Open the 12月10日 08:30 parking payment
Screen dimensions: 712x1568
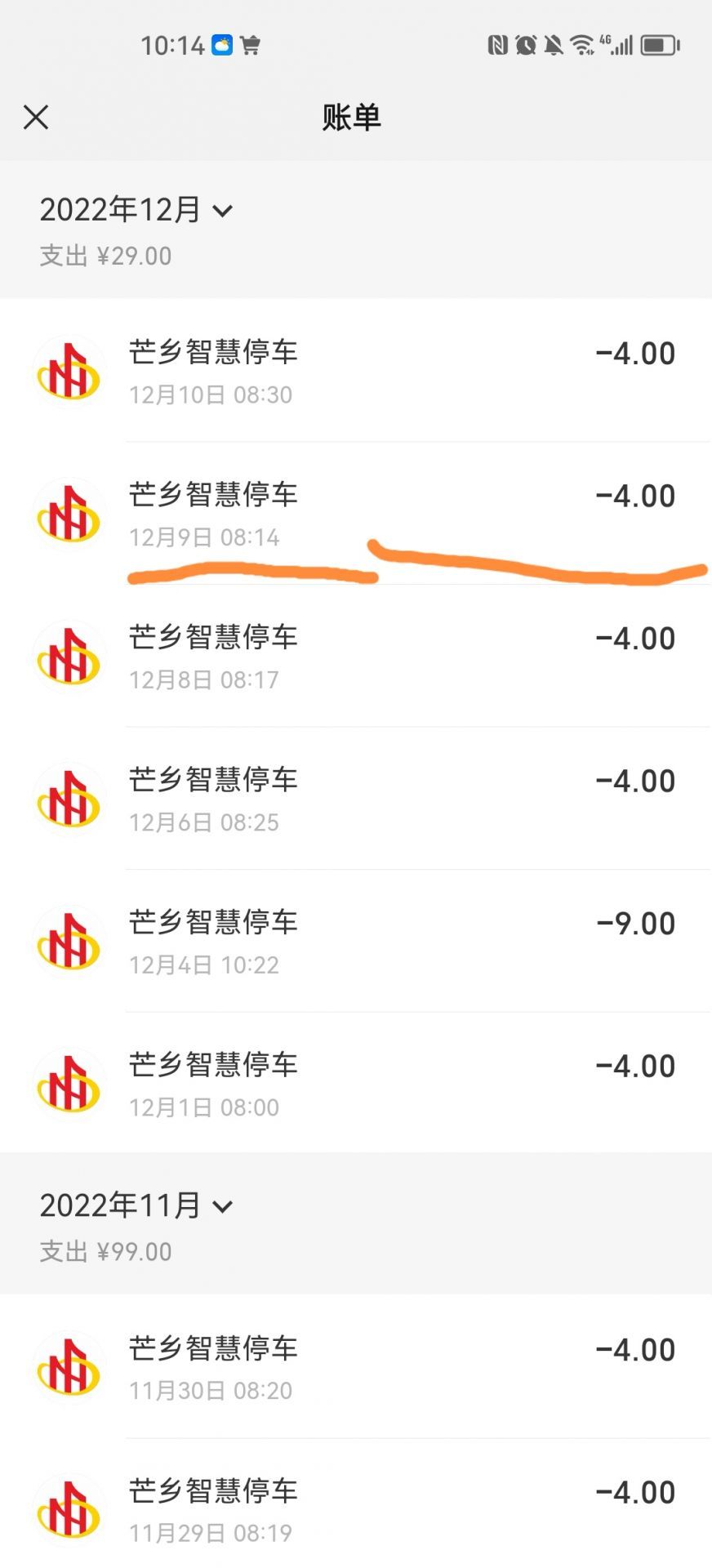[356, 371]
